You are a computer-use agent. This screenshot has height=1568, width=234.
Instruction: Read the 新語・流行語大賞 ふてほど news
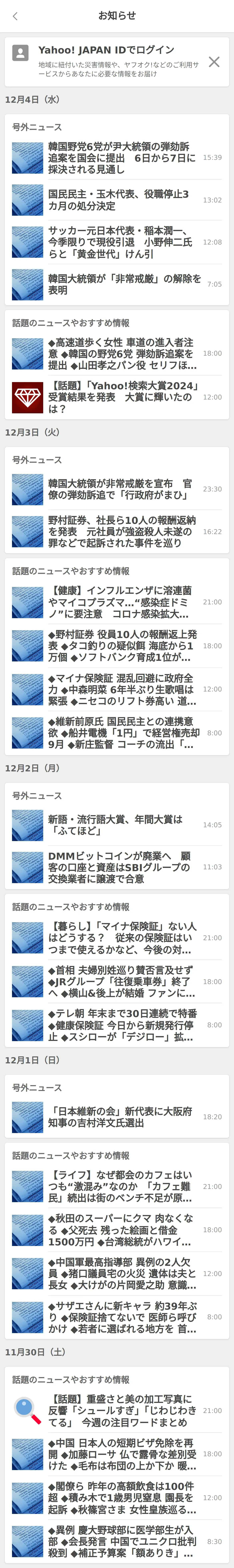point(122,825)
